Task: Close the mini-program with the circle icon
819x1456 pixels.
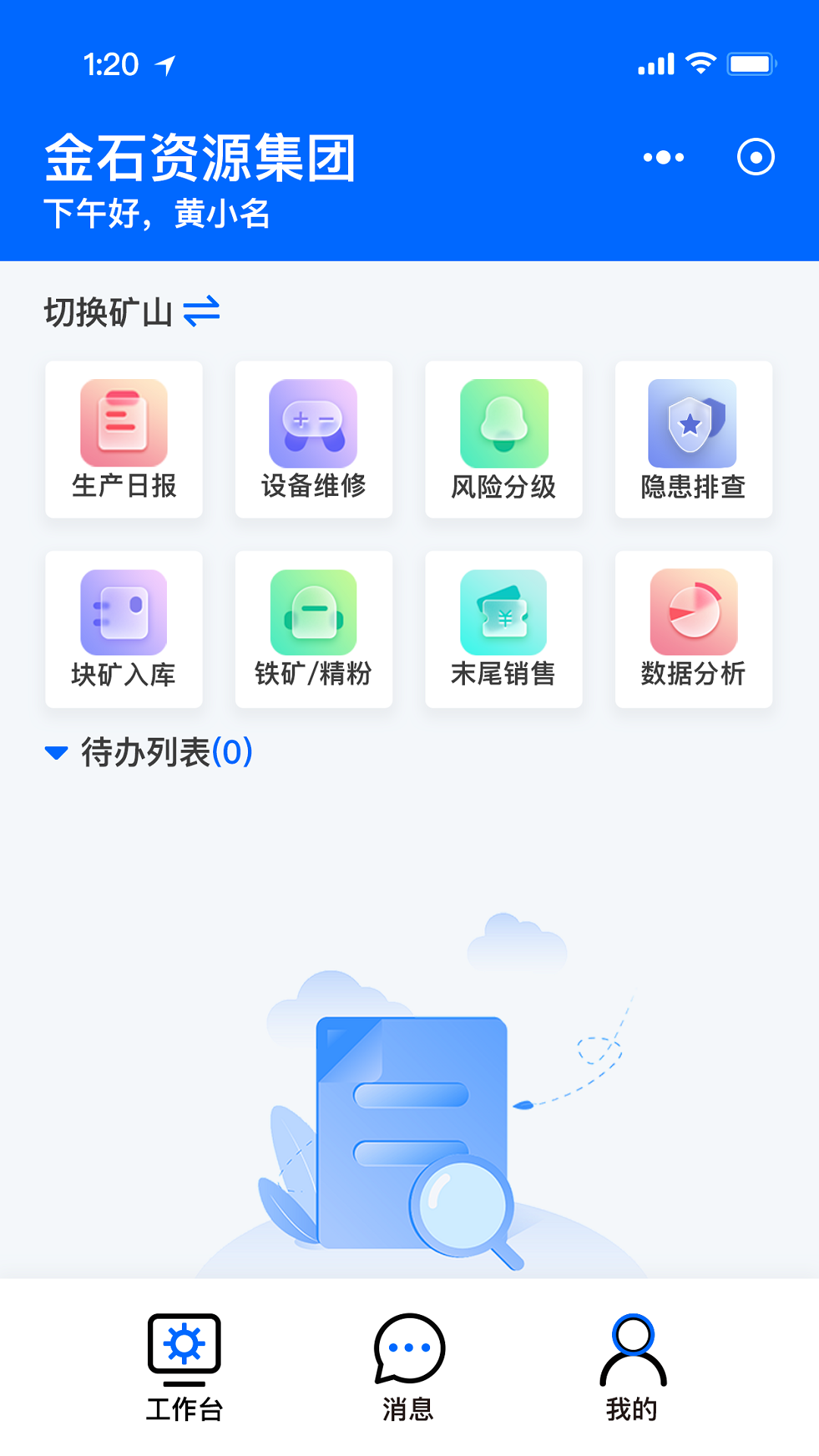Action: coord(755,158)
